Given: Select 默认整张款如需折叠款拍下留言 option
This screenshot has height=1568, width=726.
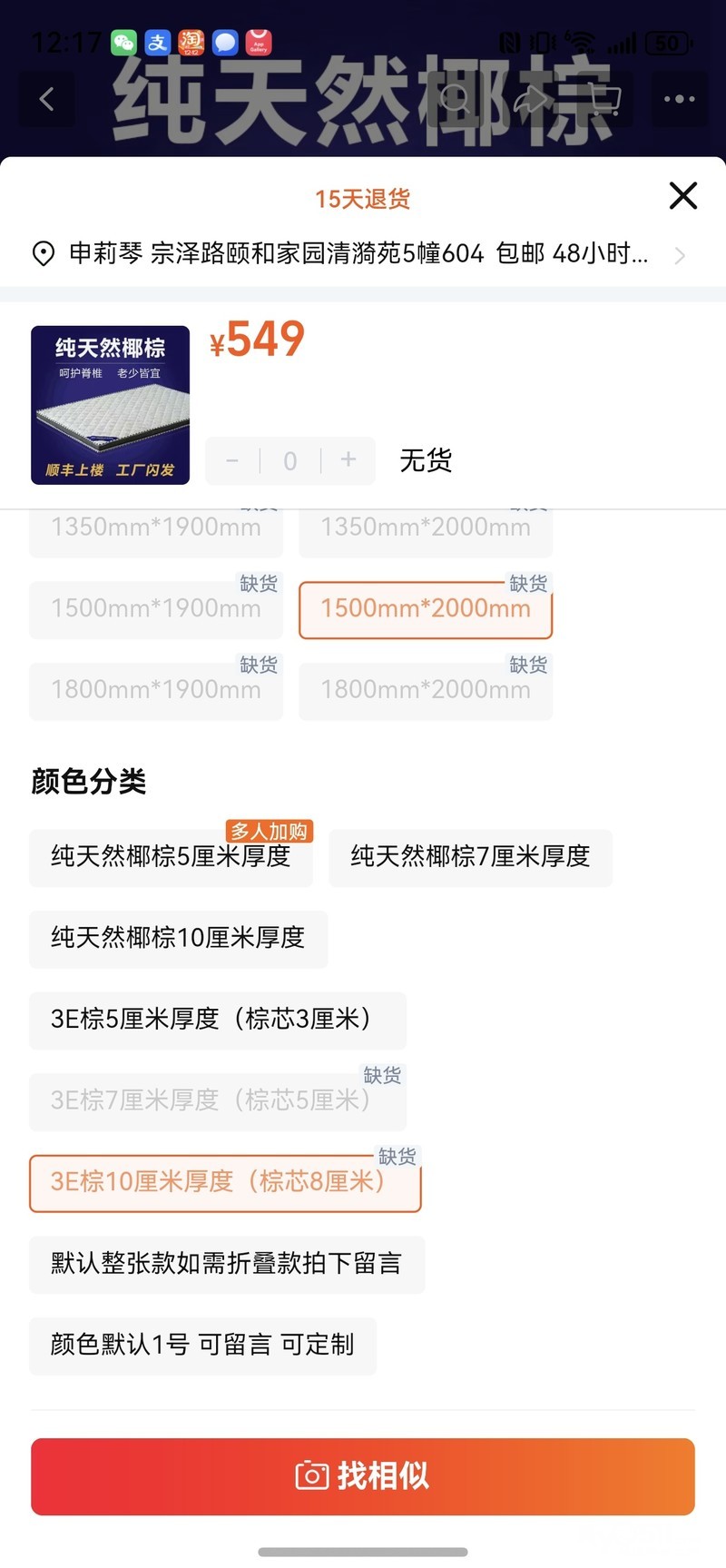Looking at the screenshot, I should [227, 1265].
